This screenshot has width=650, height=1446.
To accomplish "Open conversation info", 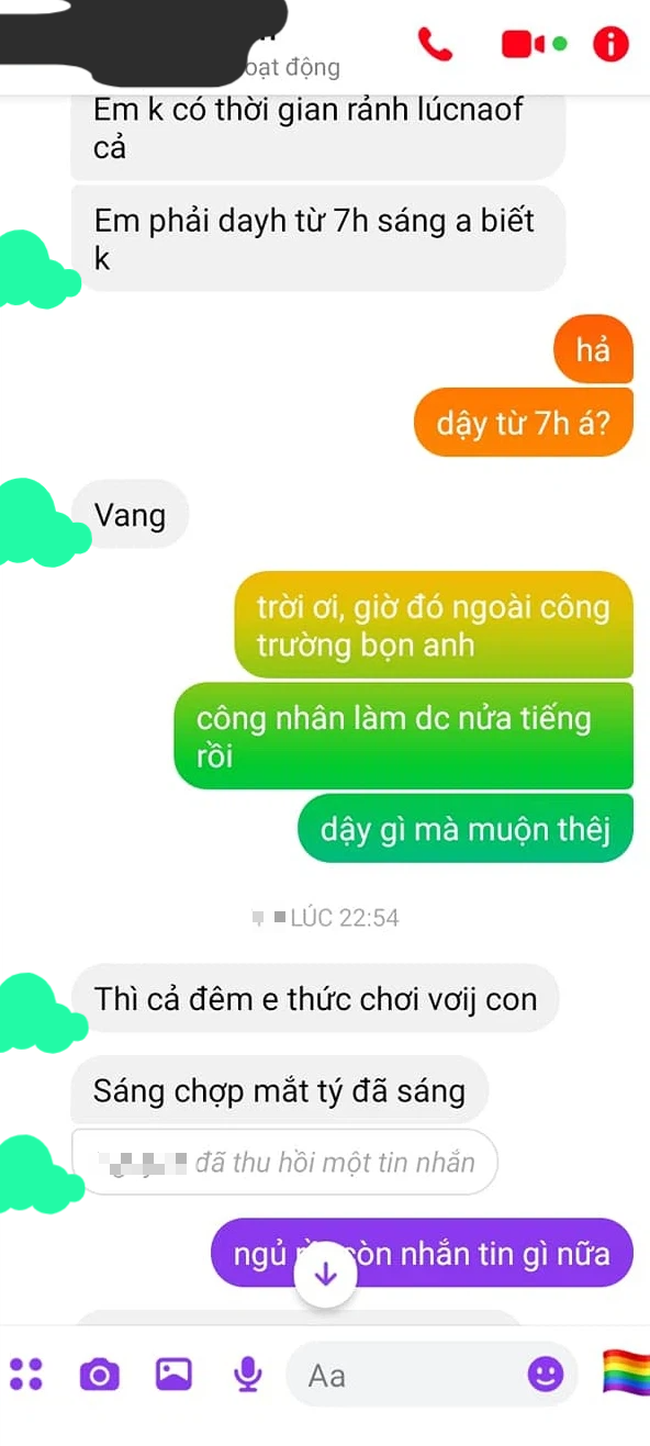I will coord(610,45).
